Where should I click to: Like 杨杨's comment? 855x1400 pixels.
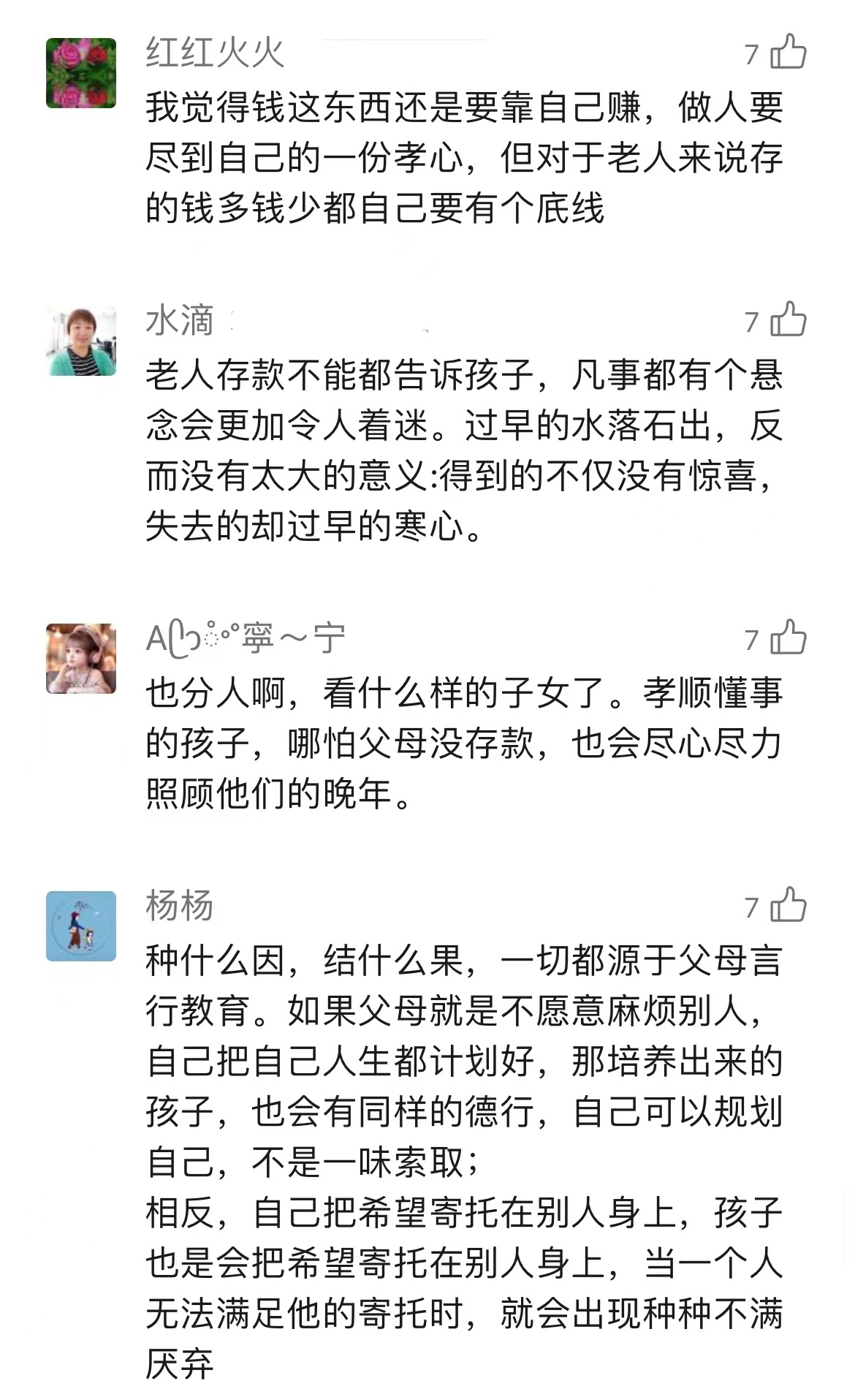[x=788, y=907]
